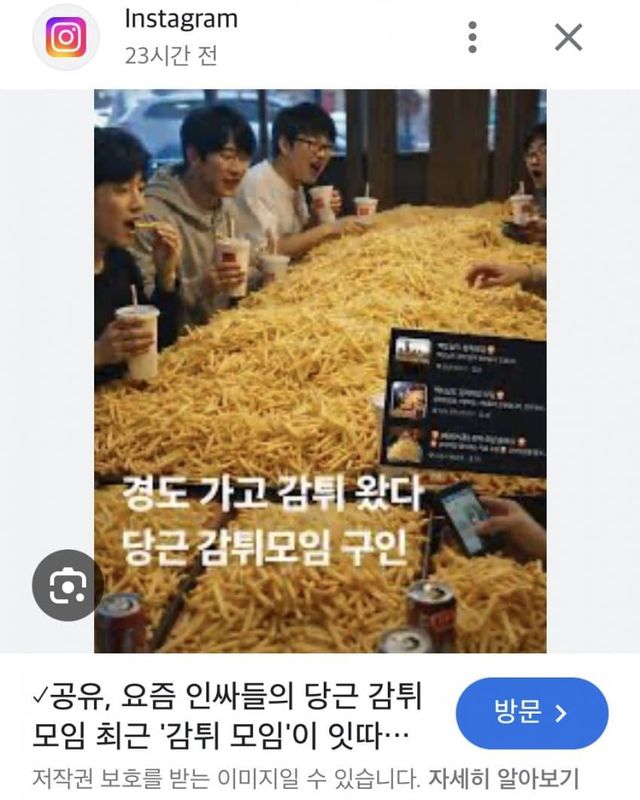This screenshot has height=800, width=640.
Task: Open the '당근 감튀 모임' result title
Action: 227,713
